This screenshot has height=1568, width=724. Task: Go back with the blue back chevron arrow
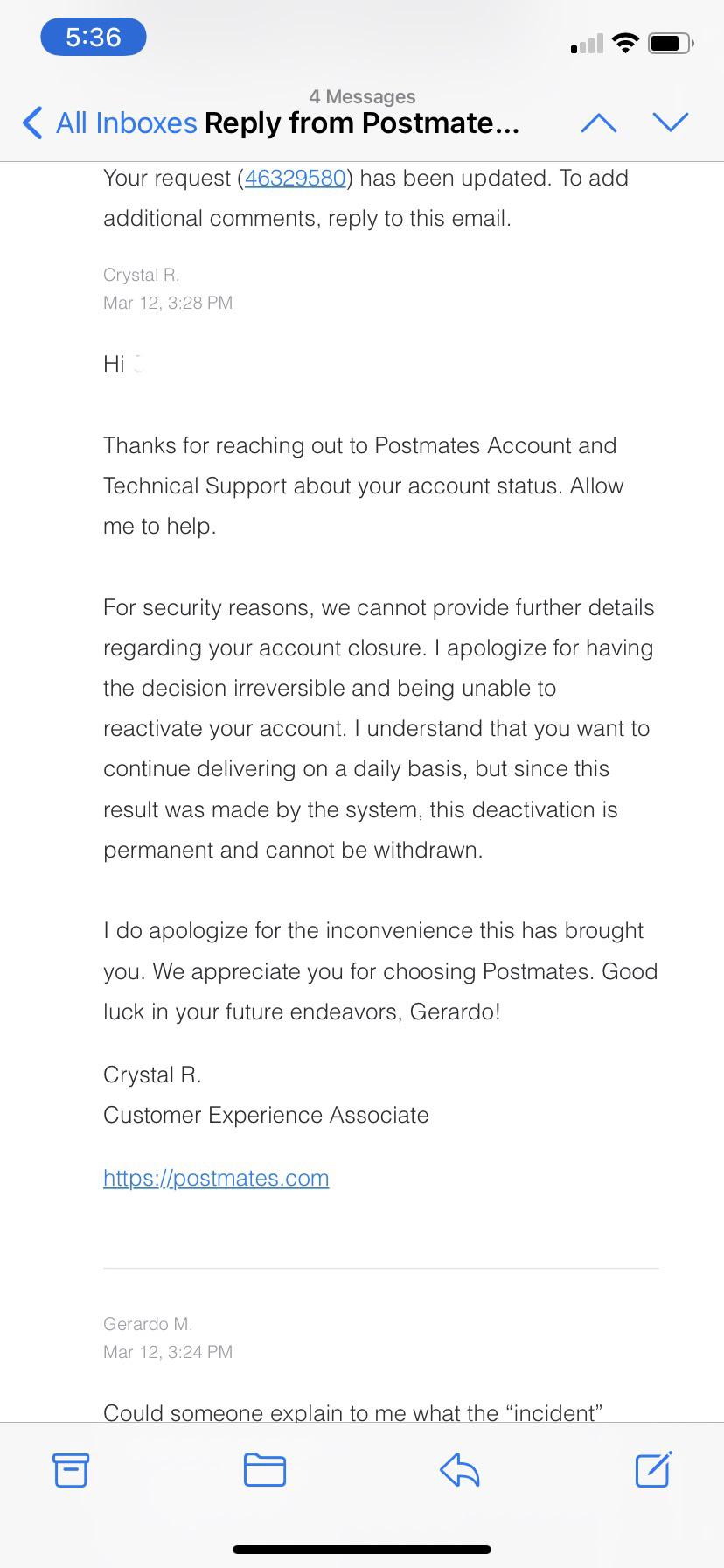point(31,122)
